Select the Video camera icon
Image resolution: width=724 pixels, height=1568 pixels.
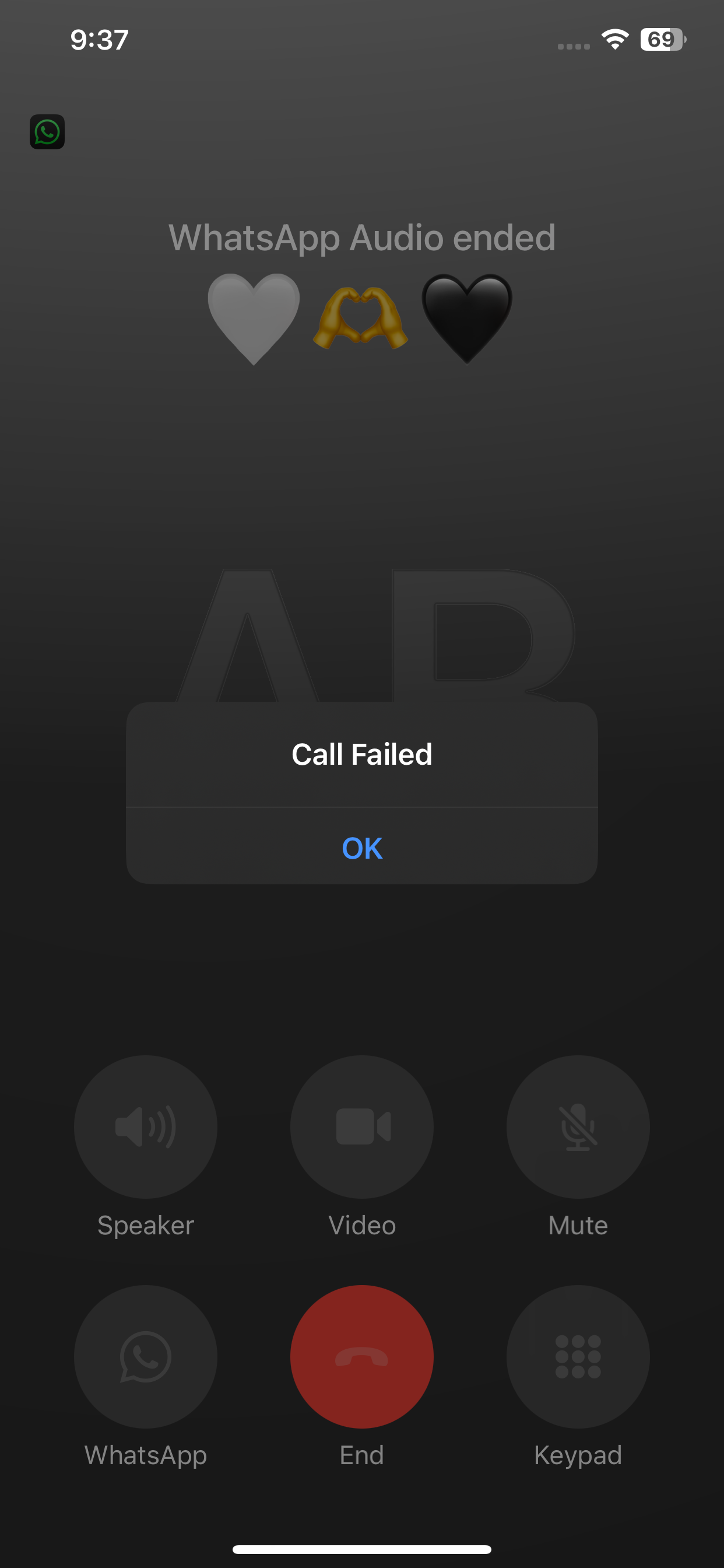[361, 1126]
